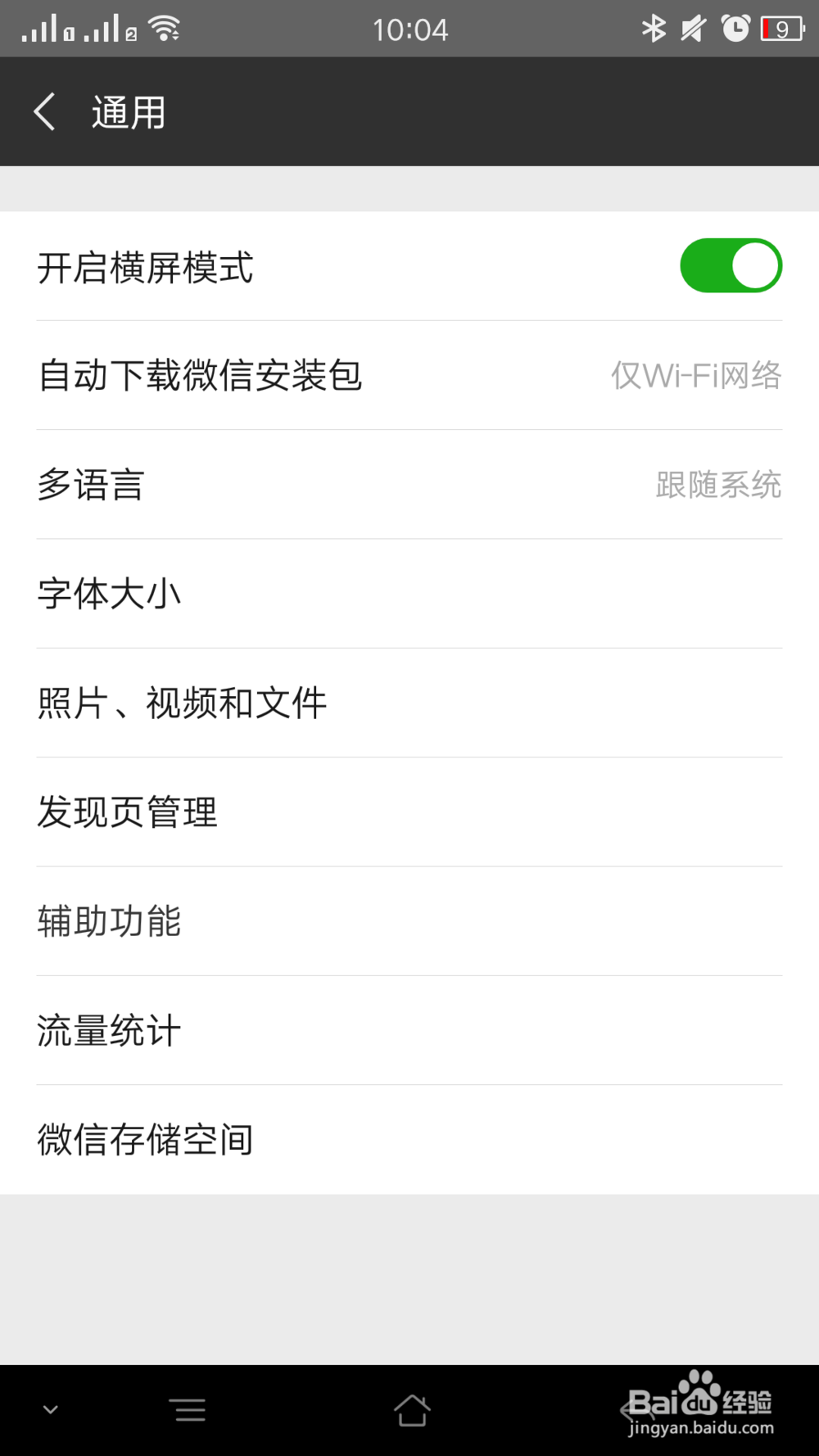Open 多语言 to change from 跟随系统
This screenshot has width=819, height=1456.
click(x=409, y=484)
